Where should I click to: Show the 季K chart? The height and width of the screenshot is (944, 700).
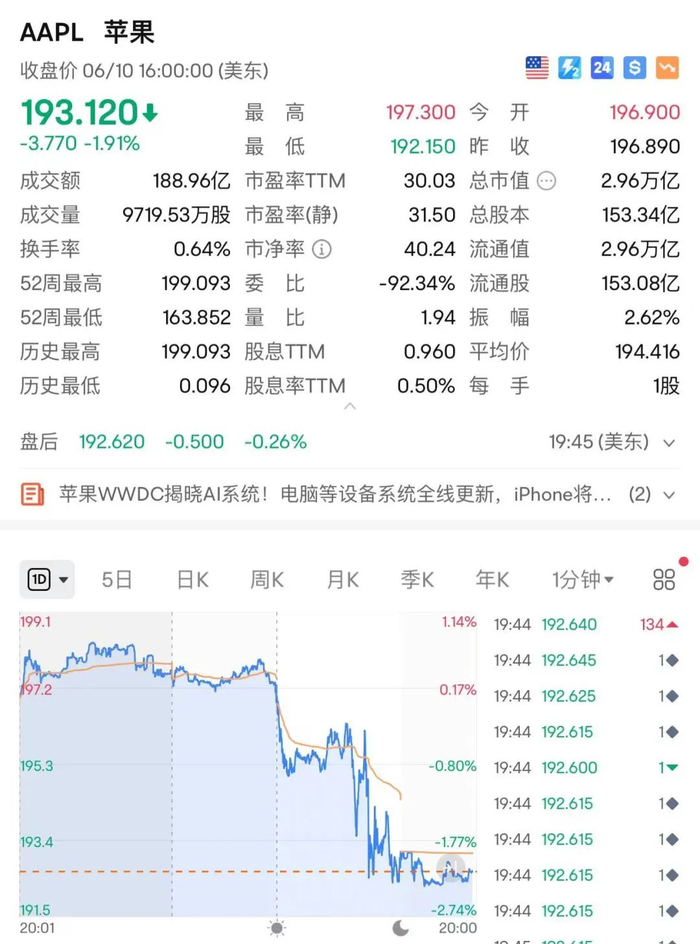point(417,579)
